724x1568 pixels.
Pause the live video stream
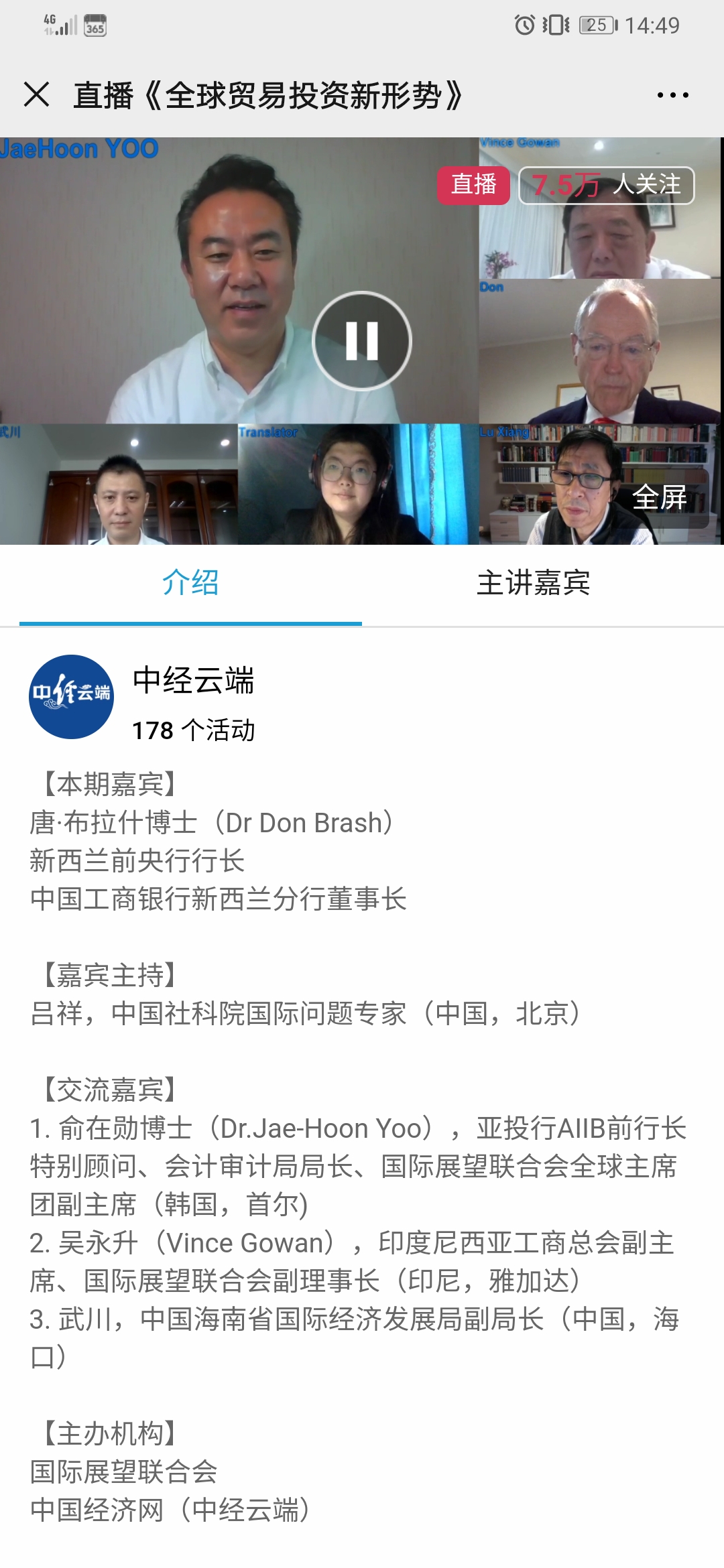coord(362,340)
